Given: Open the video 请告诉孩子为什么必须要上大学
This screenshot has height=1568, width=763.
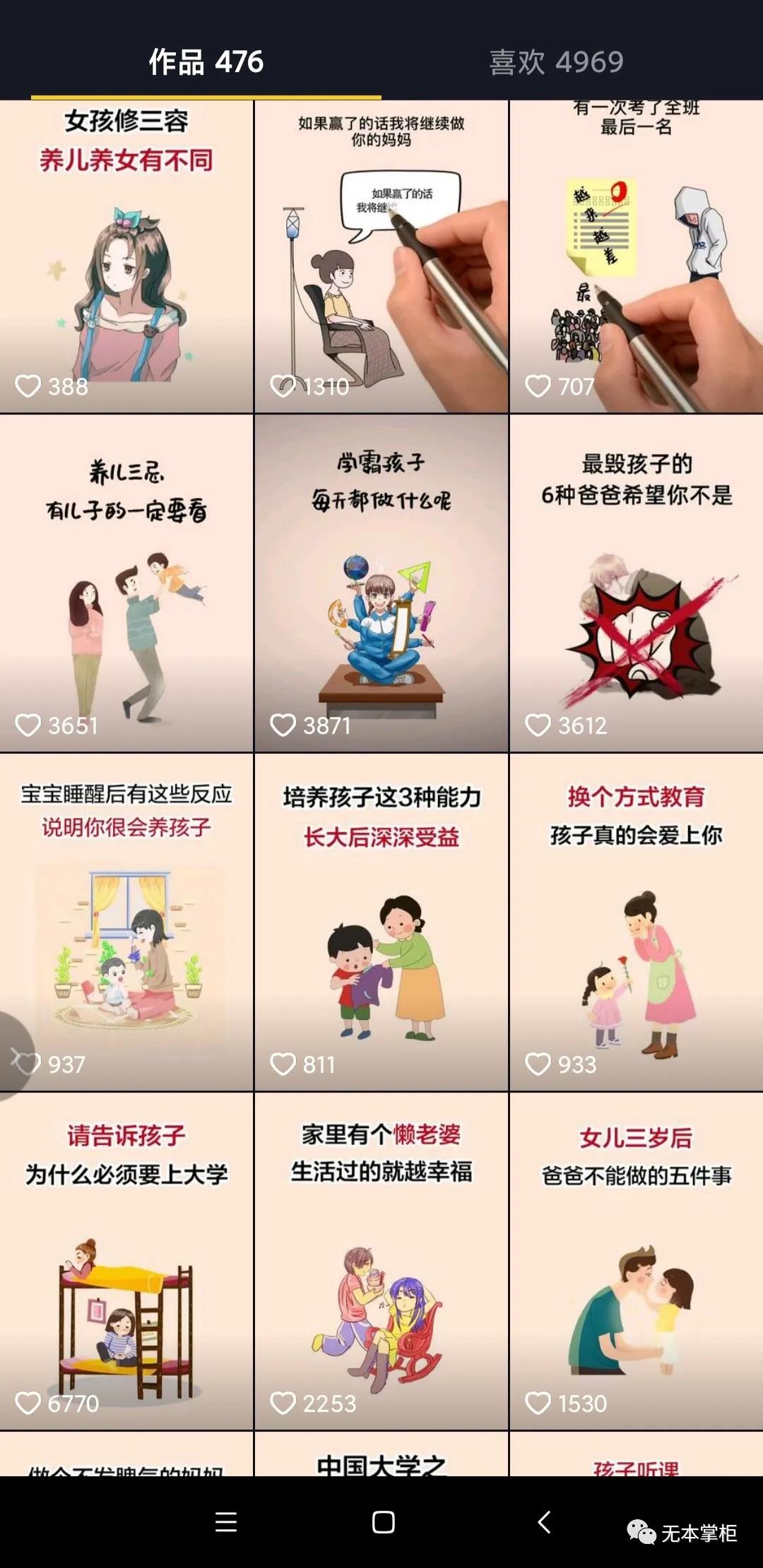Looking at the screenshot, I should (x=126, y=1261).
